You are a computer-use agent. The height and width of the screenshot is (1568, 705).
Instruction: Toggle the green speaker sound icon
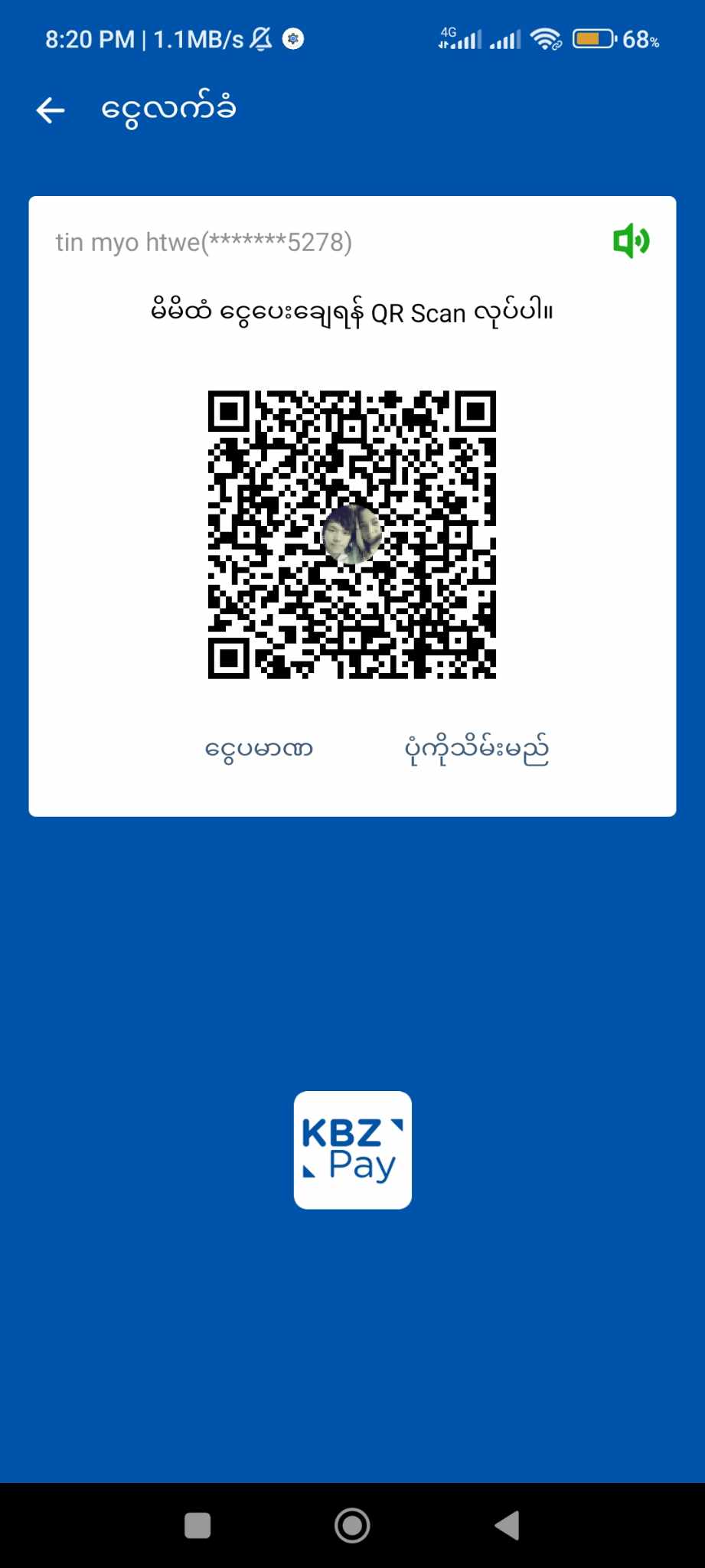tap(631, 241)
